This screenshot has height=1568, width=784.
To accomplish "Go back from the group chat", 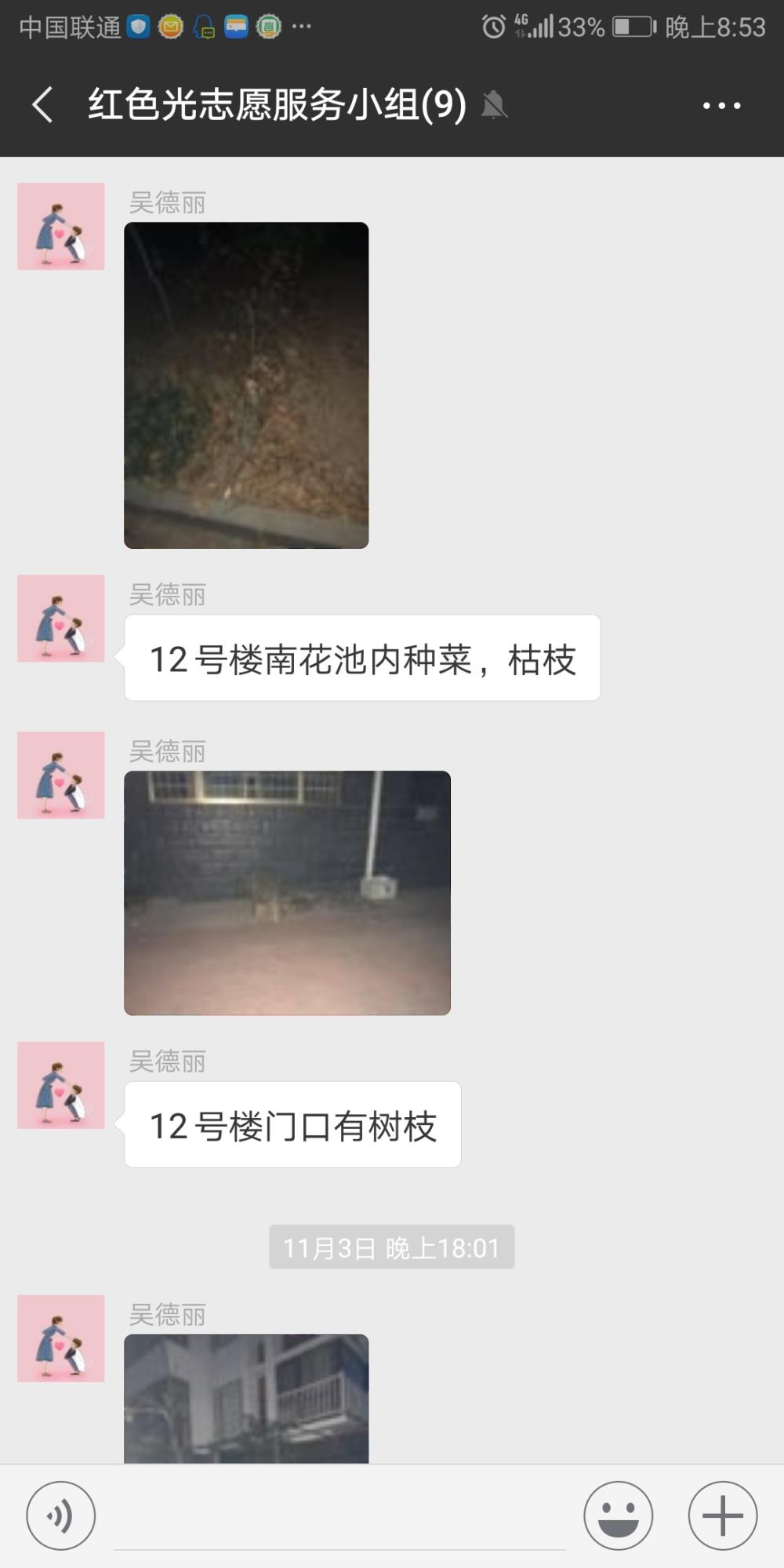I will pyautogui.click(x=43, y=105).
